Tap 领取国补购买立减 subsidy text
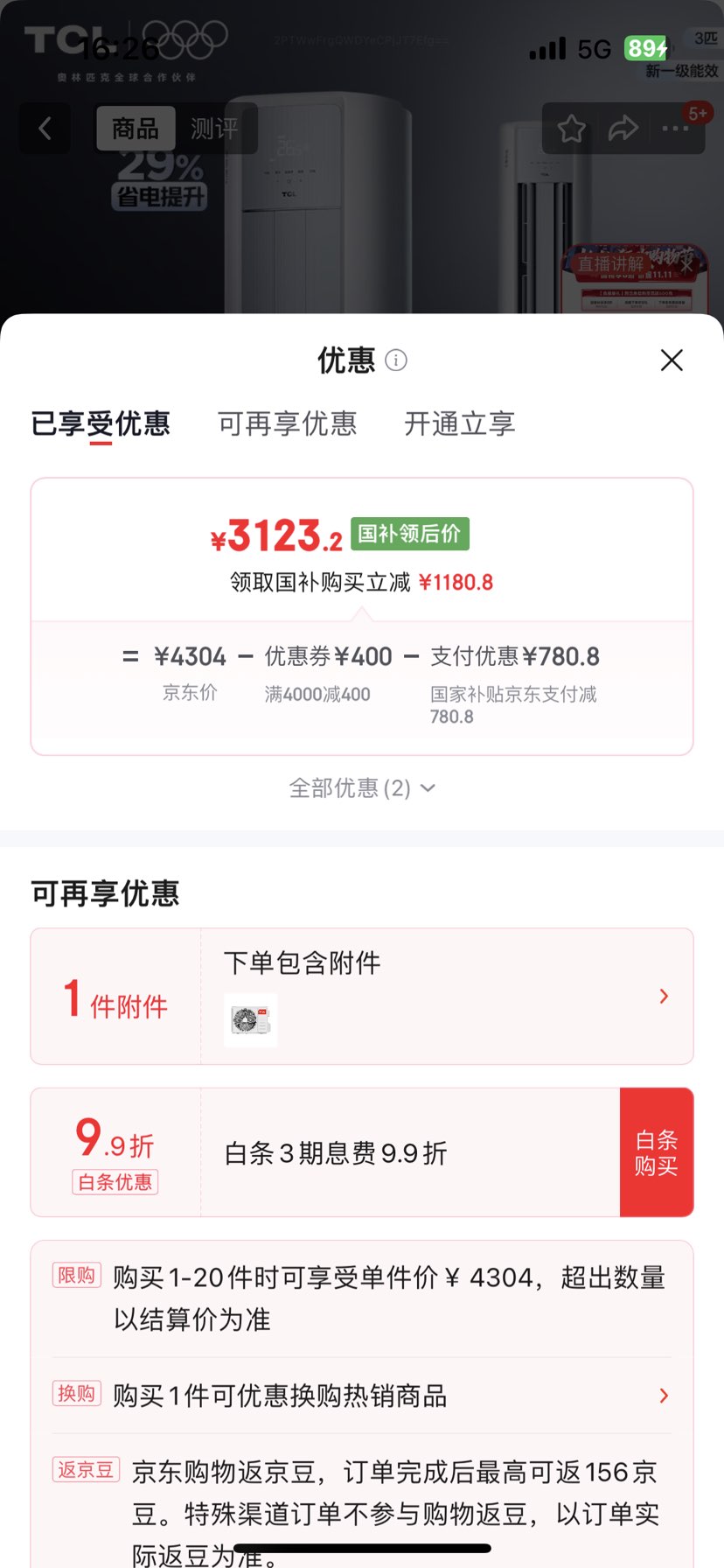The width and height of the screenshot is (724, 1568). (x=362, y=582)
